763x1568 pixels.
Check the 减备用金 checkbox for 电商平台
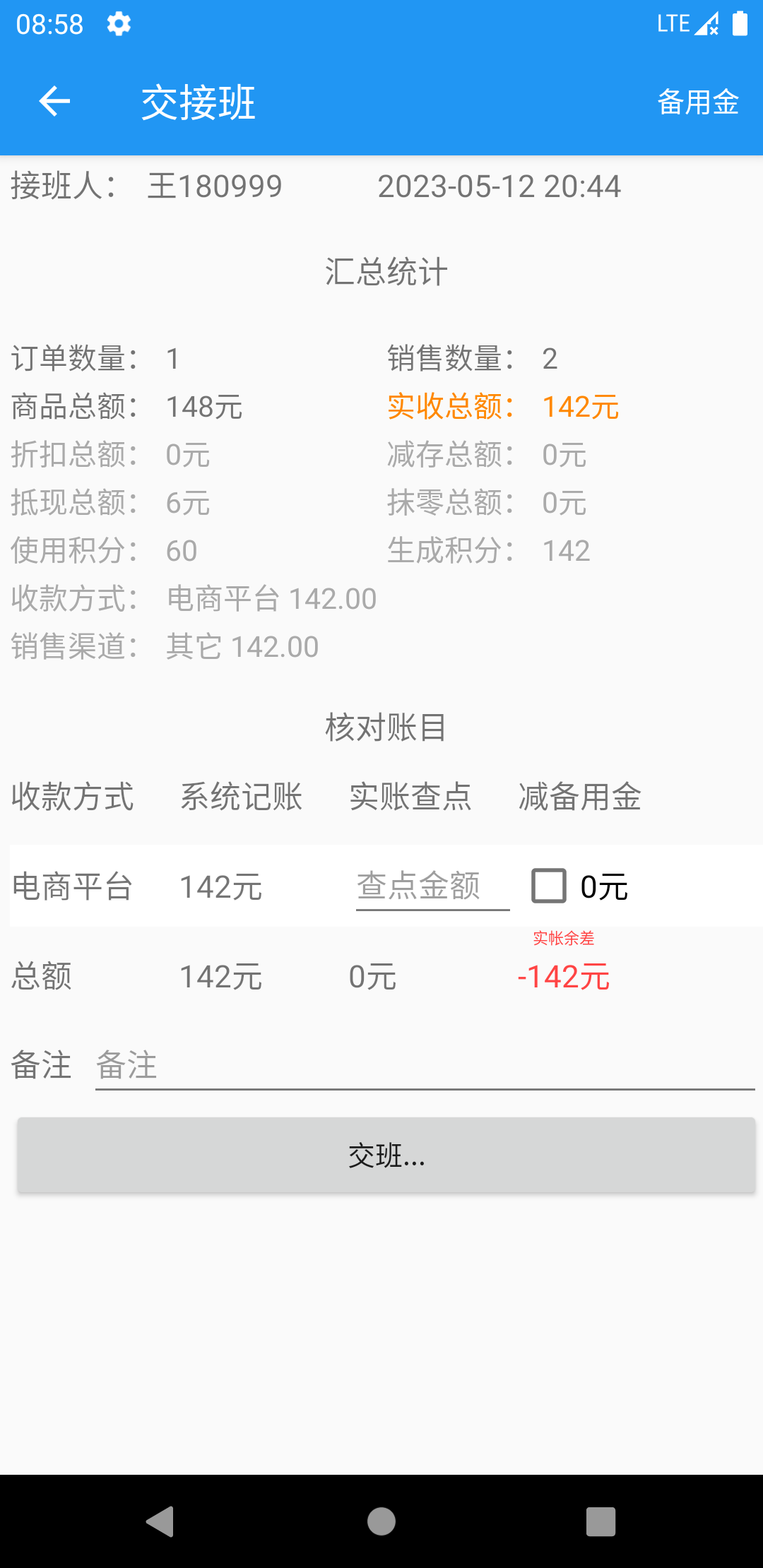click(x=549, y=886)
